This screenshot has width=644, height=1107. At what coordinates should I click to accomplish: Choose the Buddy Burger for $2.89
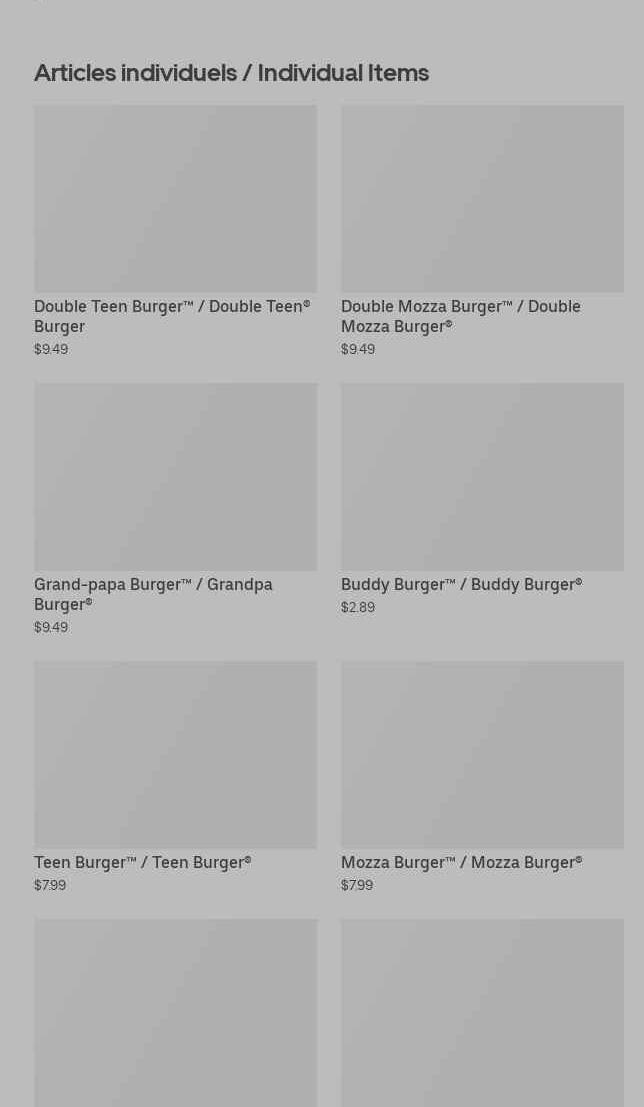coord(481,500)
